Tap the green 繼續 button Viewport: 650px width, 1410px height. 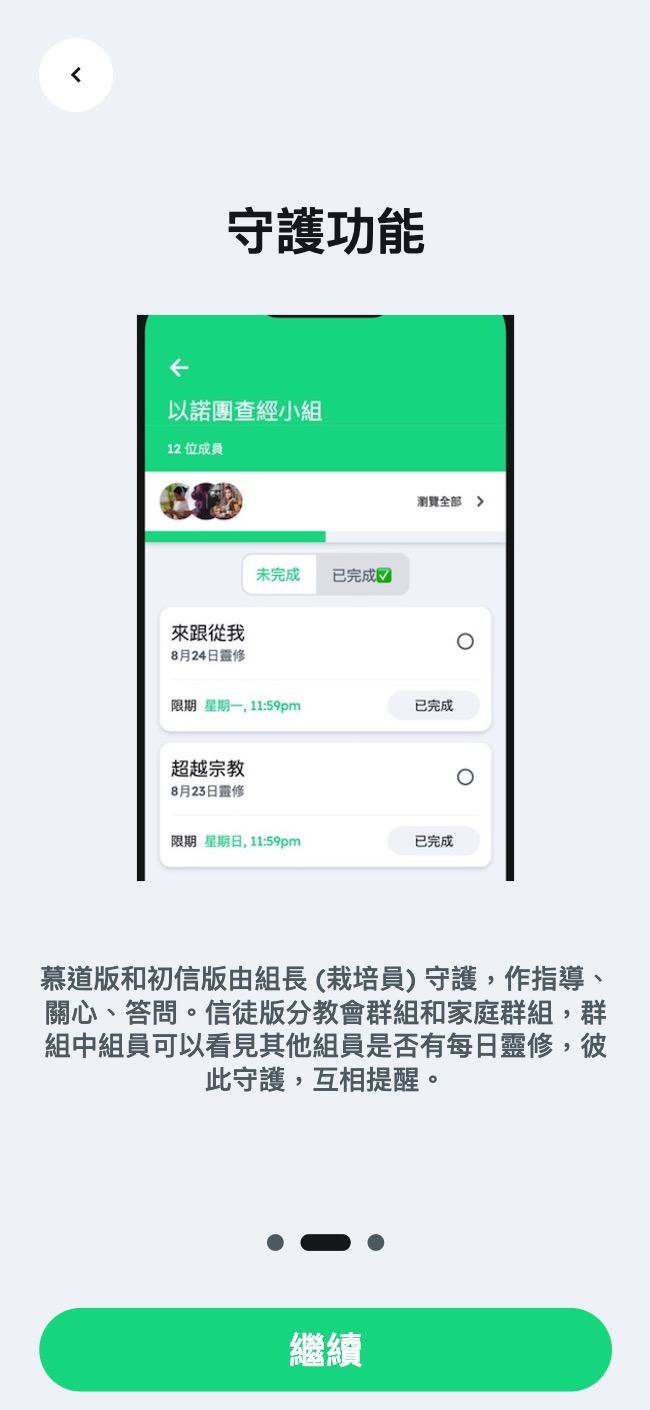coord(325,1349)
